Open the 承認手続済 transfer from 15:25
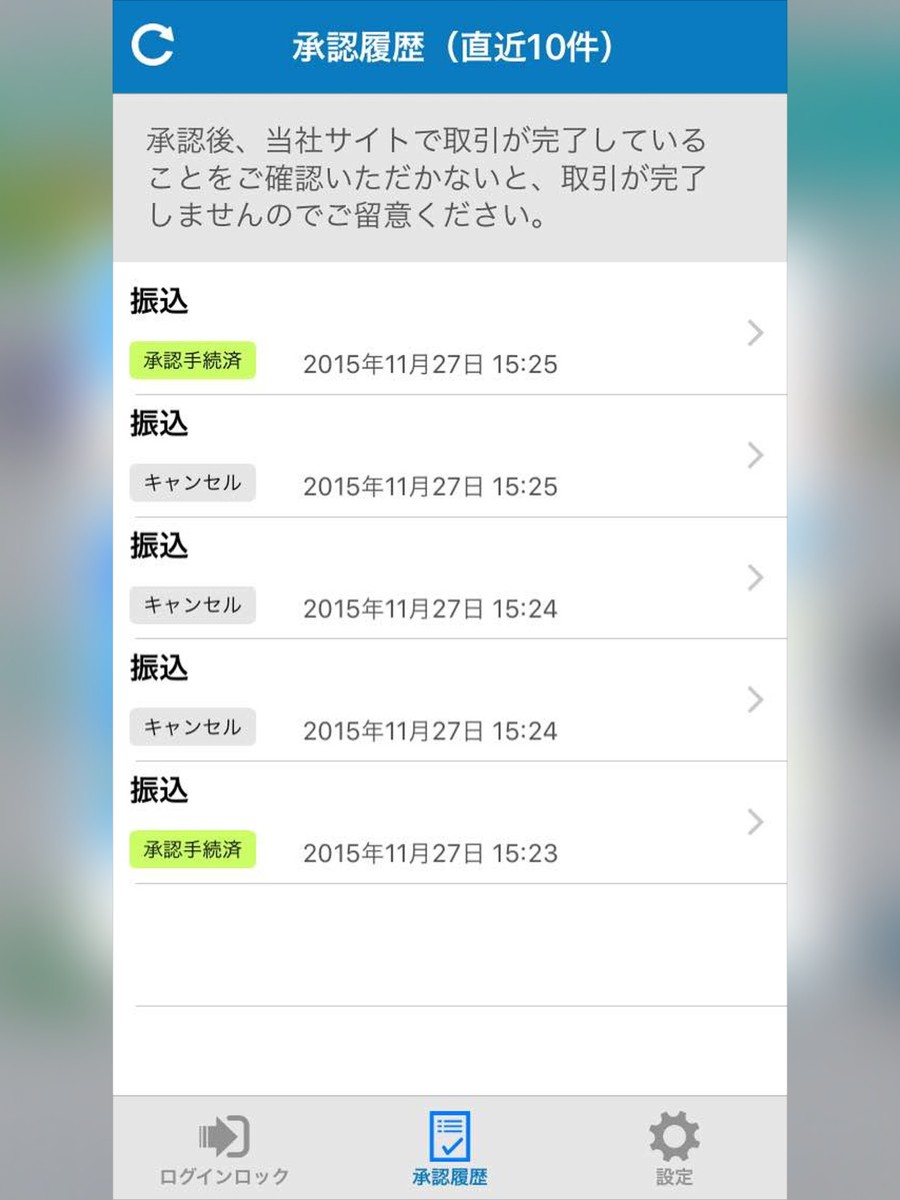This screenshot has height=1200, width=900. click(450, 332)
